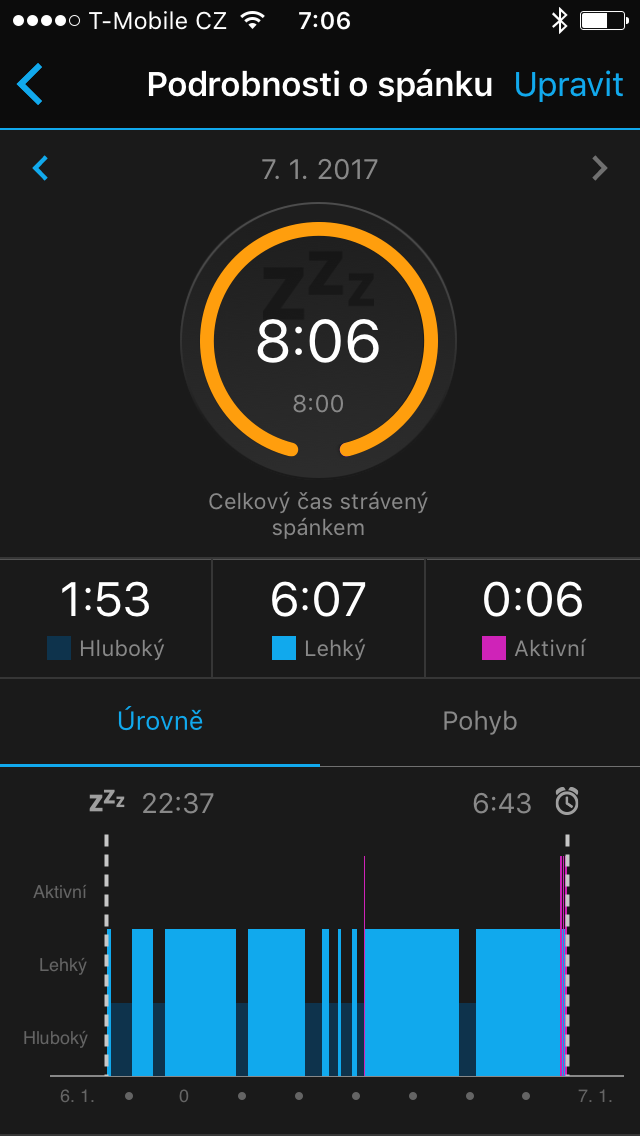
Task: Switch to the Pohyb tab
Action: (x=480, y=722)
